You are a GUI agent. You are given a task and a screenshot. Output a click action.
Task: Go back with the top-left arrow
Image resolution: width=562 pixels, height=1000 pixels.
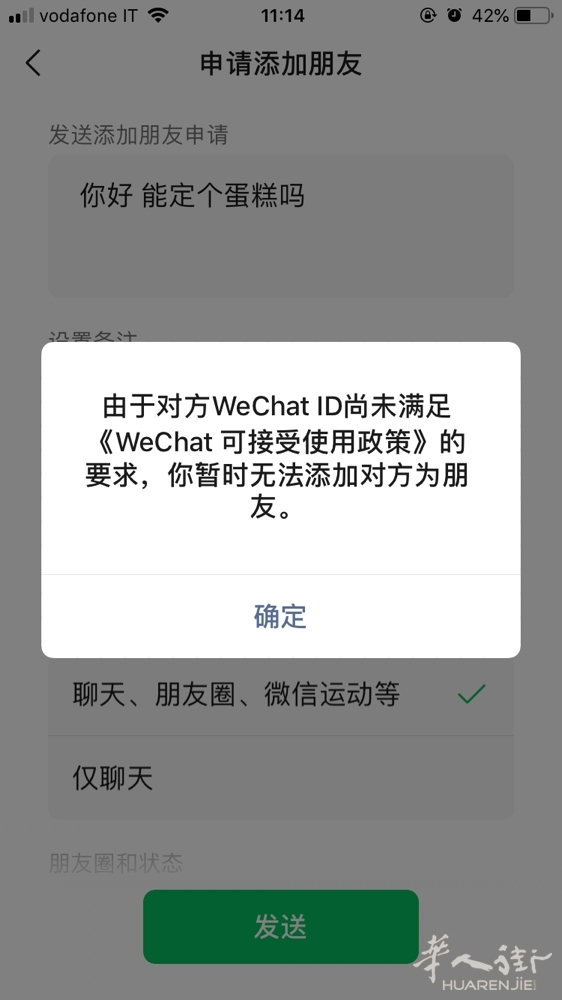[x=33, y=63]
